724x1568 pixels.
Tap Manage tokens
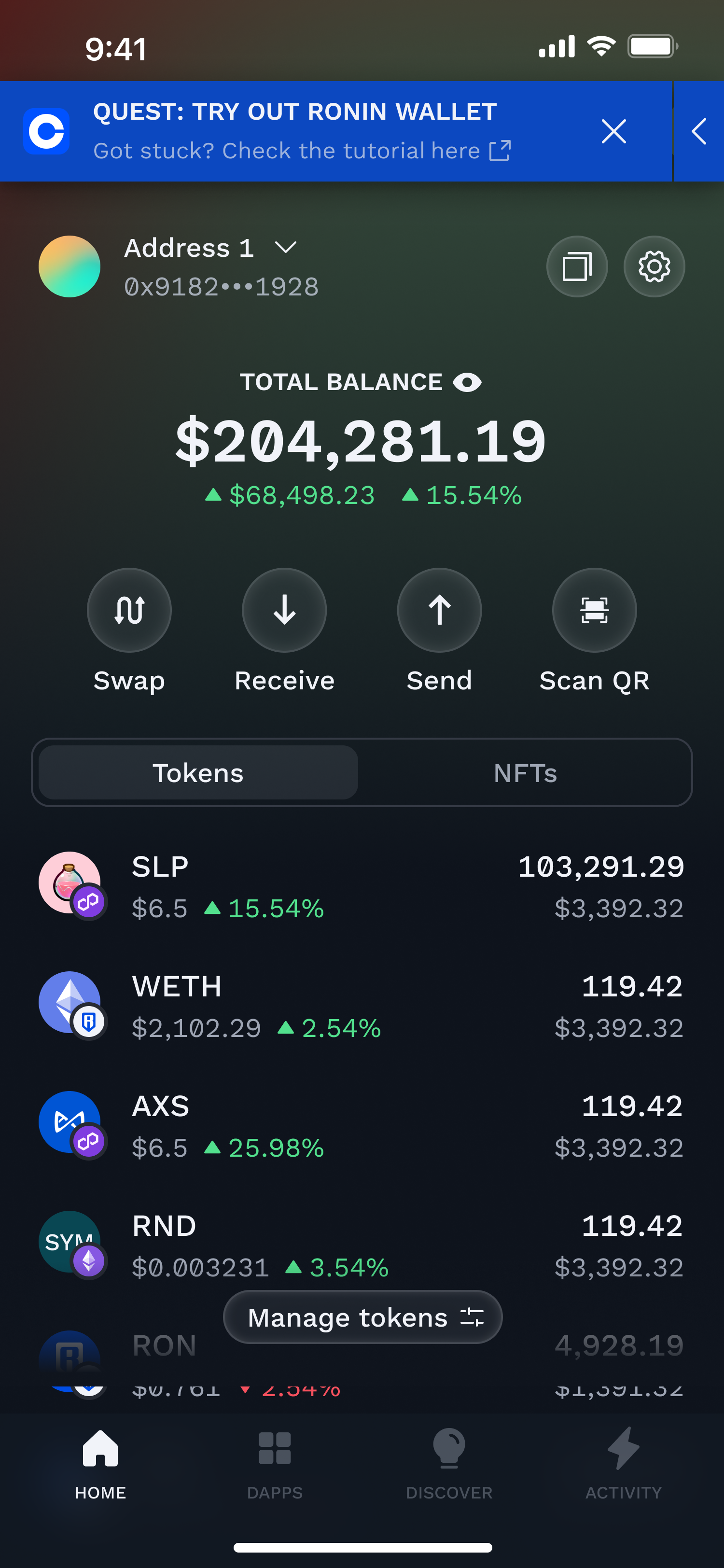362,1317
